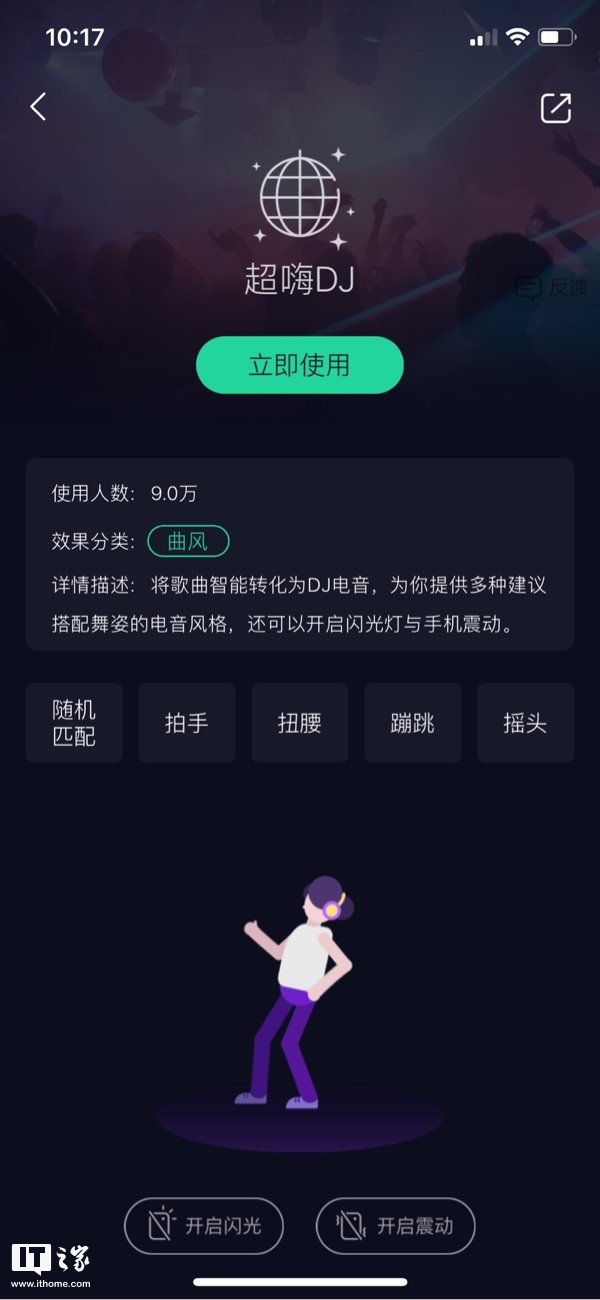Share this DJ effect page
600x1300 pixels.
click(556, 108)
